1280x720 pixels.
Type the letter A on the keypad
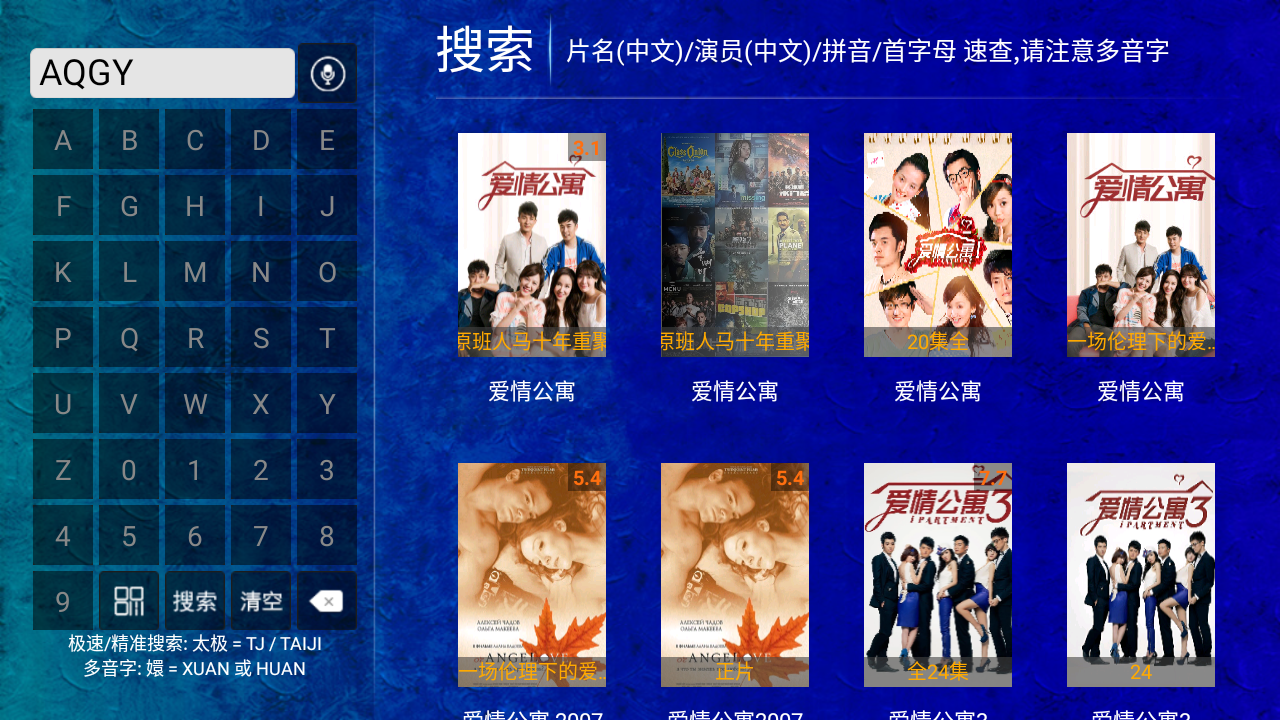63,140
